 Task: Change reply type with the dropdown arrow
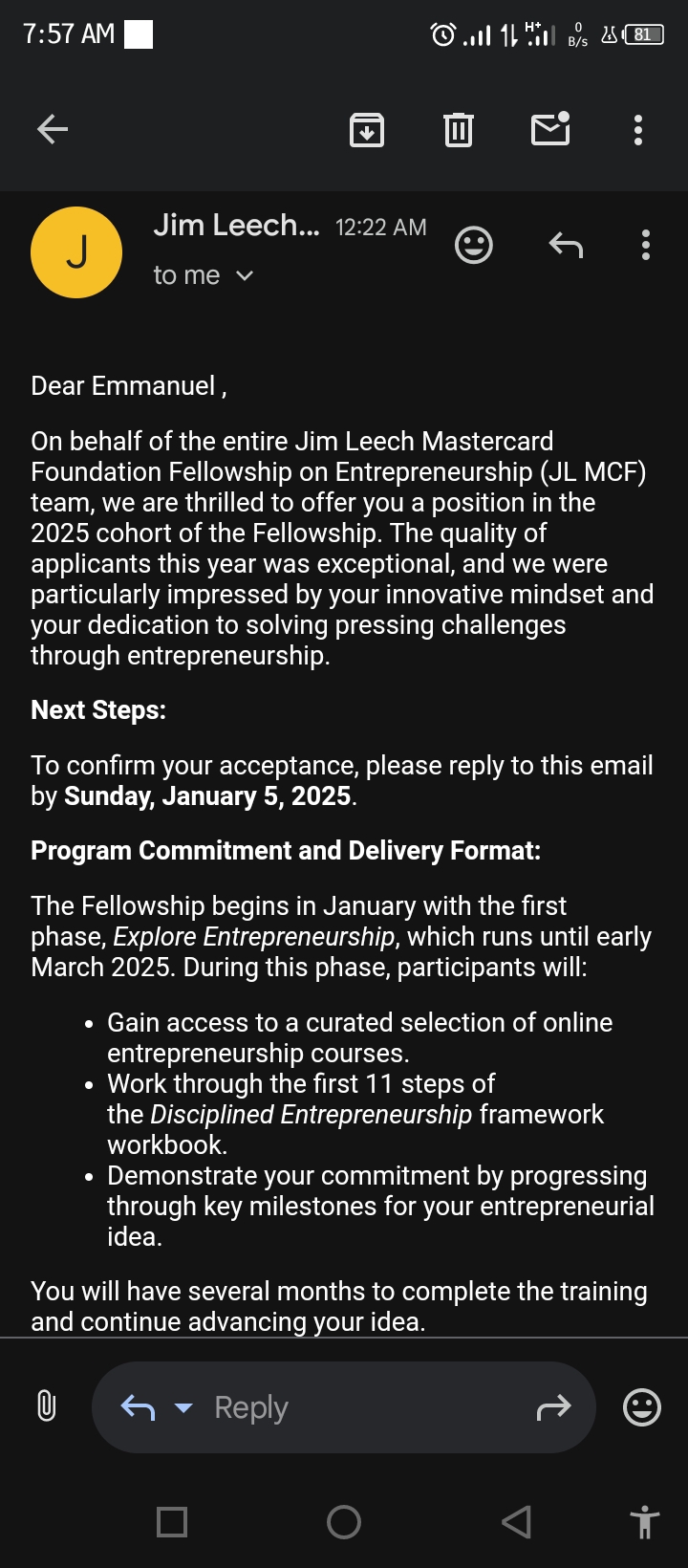pyautogui.click(x=183, y=1407)
